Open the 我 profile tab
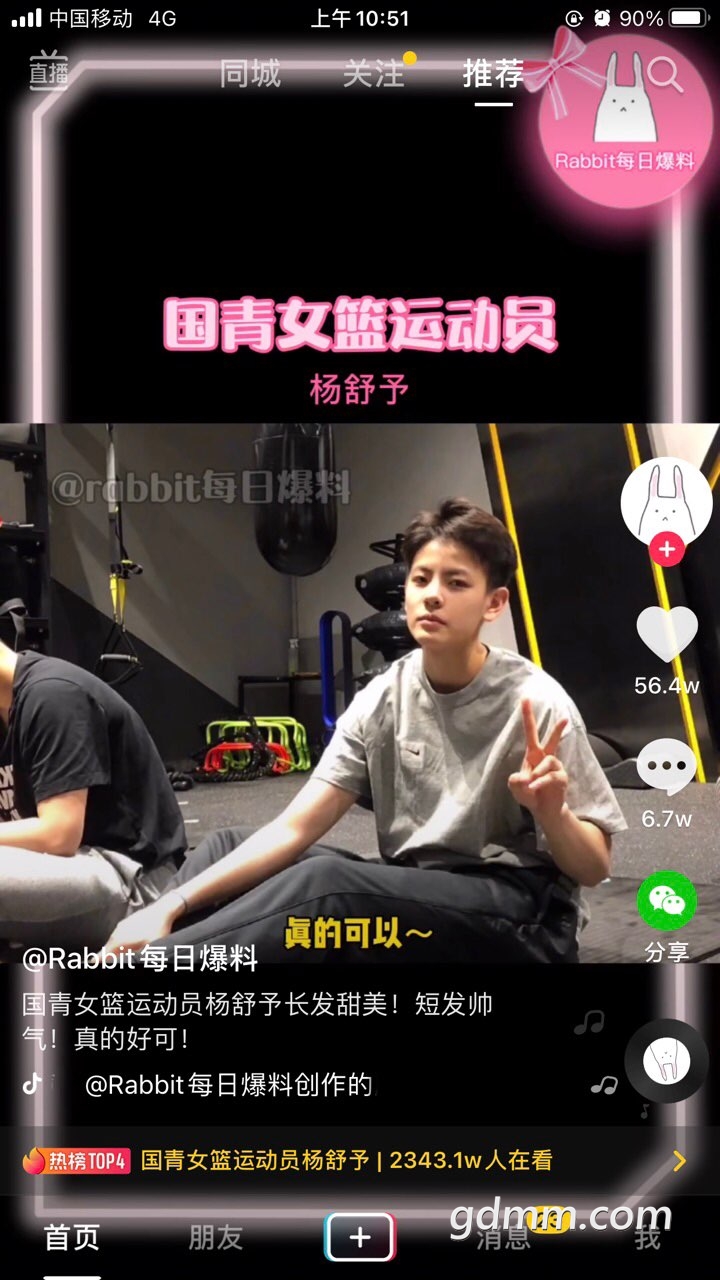Image resolution: width=720 pixels, height=1280 pixels. coord(648,1238)
